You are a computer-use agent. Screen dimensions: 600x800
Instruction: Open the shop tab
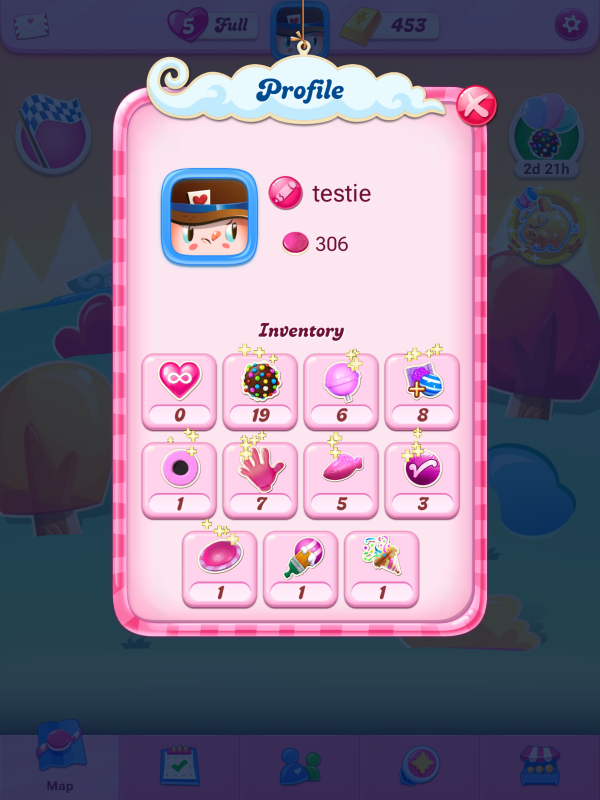(x=540, y=766)
